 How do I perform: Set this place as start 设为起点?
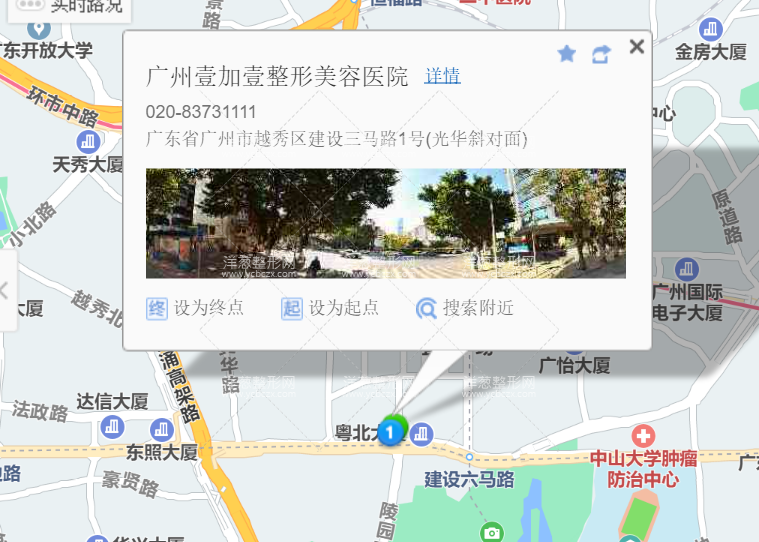point(330,308)
